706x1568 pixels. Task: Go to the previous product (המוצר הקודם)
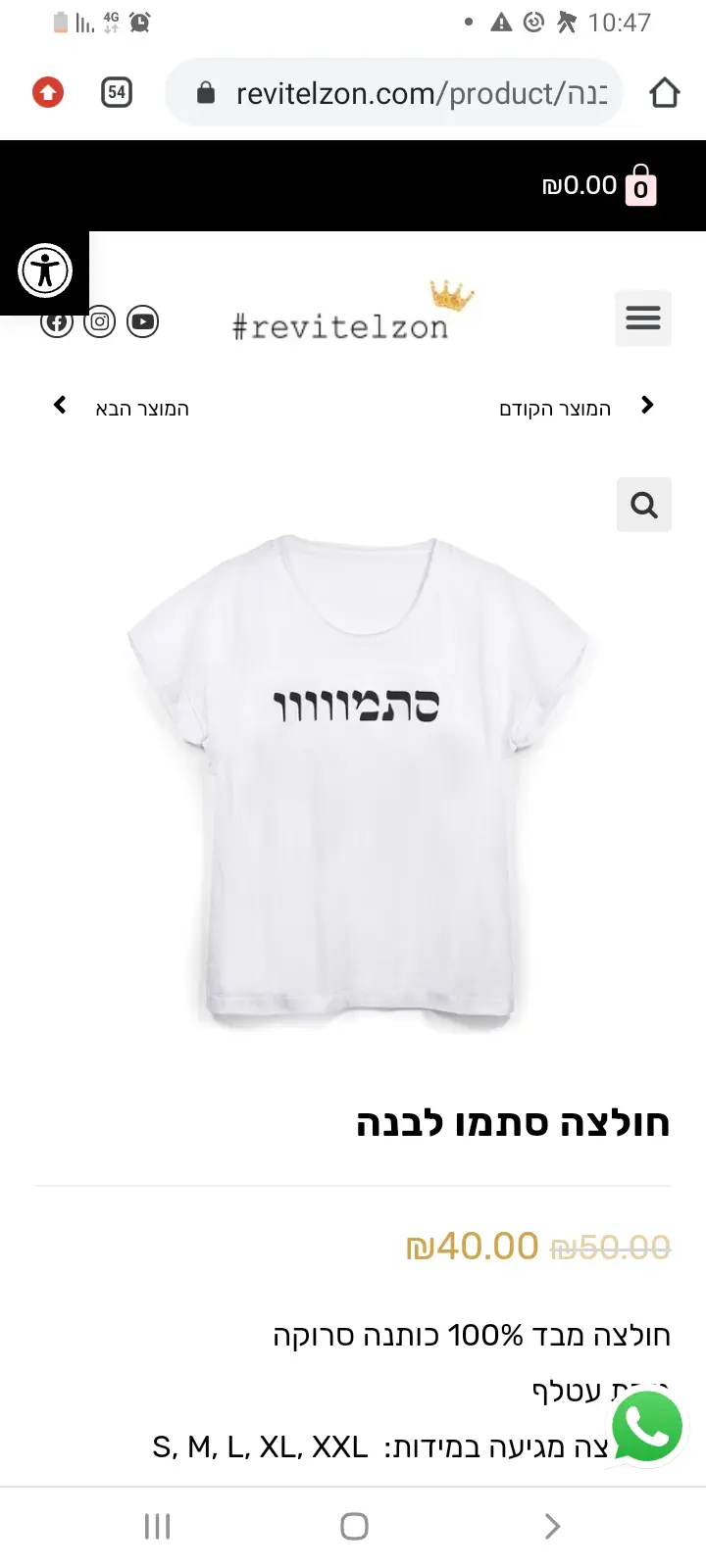(x=575, y=408)
